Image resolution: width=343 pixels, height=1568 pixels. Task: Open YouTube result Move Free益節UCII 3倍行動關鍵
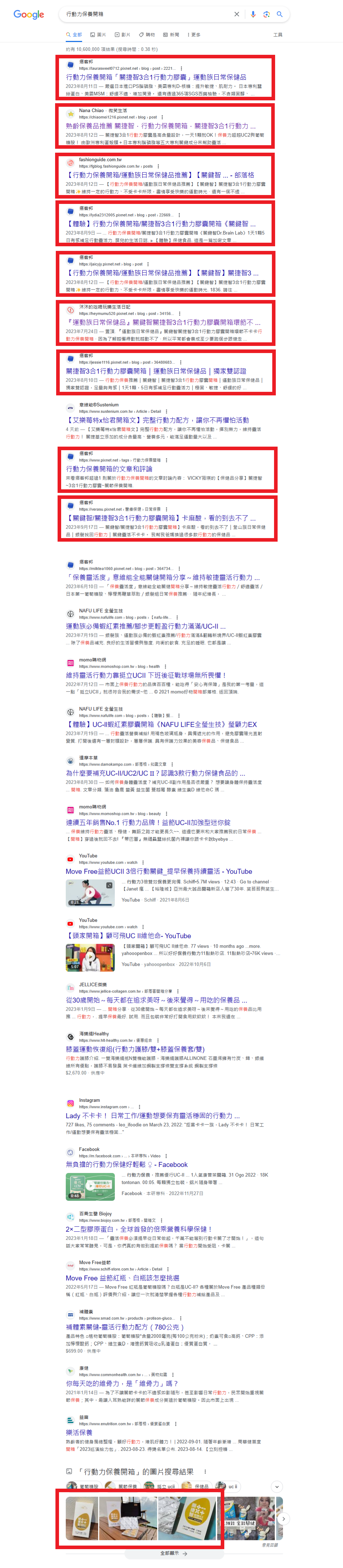159,871
